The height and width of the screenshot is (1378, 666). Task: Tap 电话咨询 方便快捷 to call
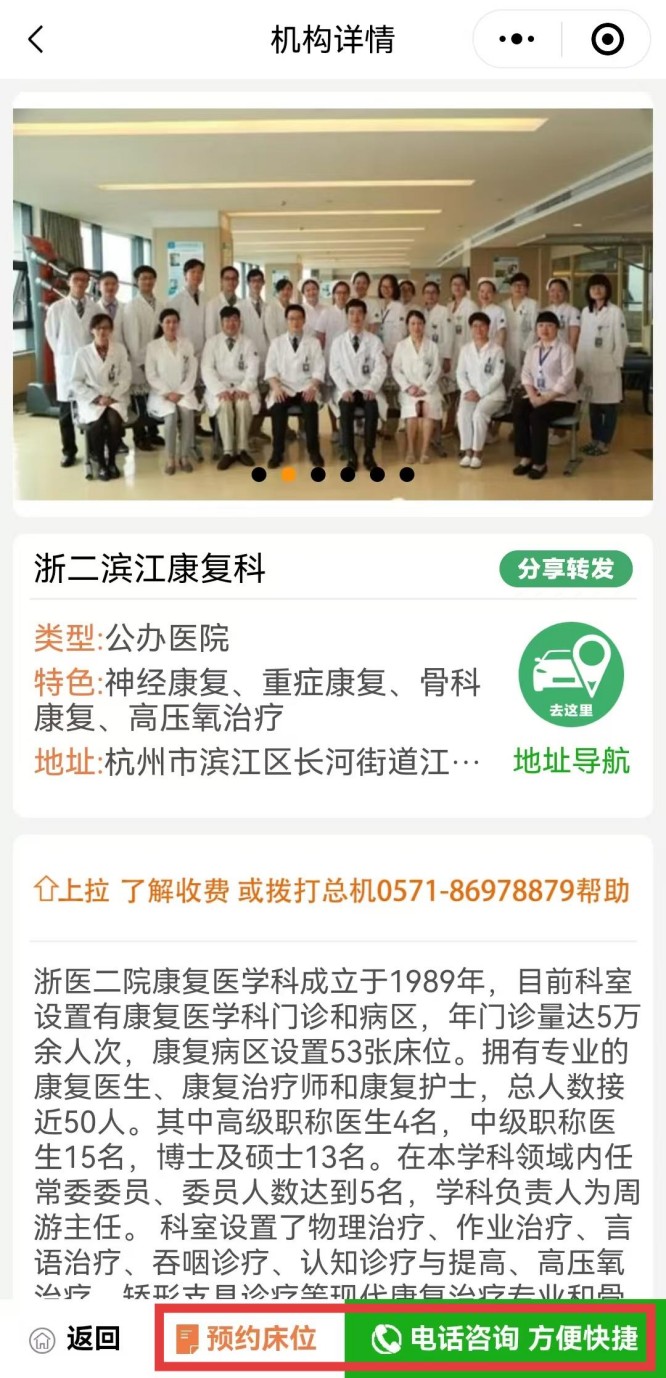(503, 1338)
